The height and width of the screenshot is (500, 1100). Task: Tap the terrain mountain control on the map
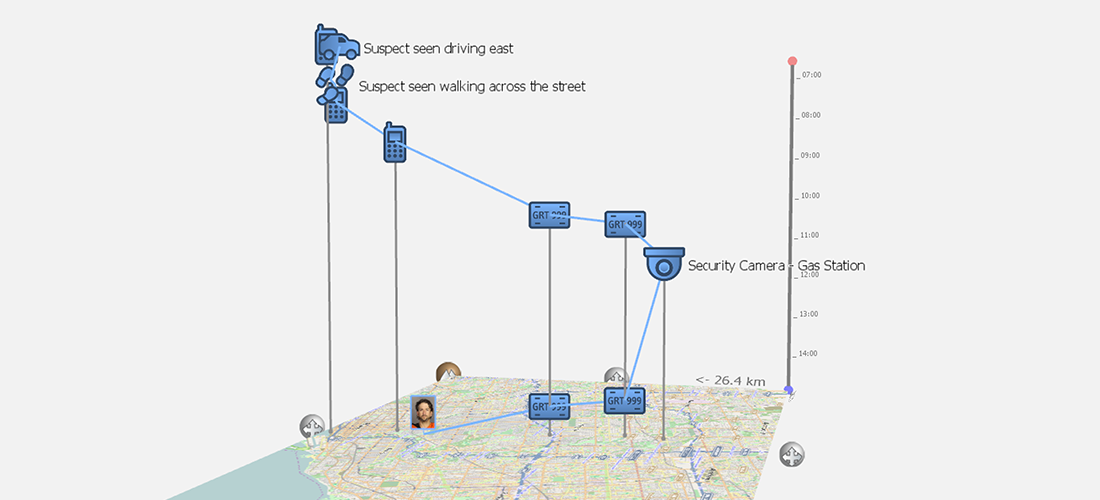tap(448, 373)
